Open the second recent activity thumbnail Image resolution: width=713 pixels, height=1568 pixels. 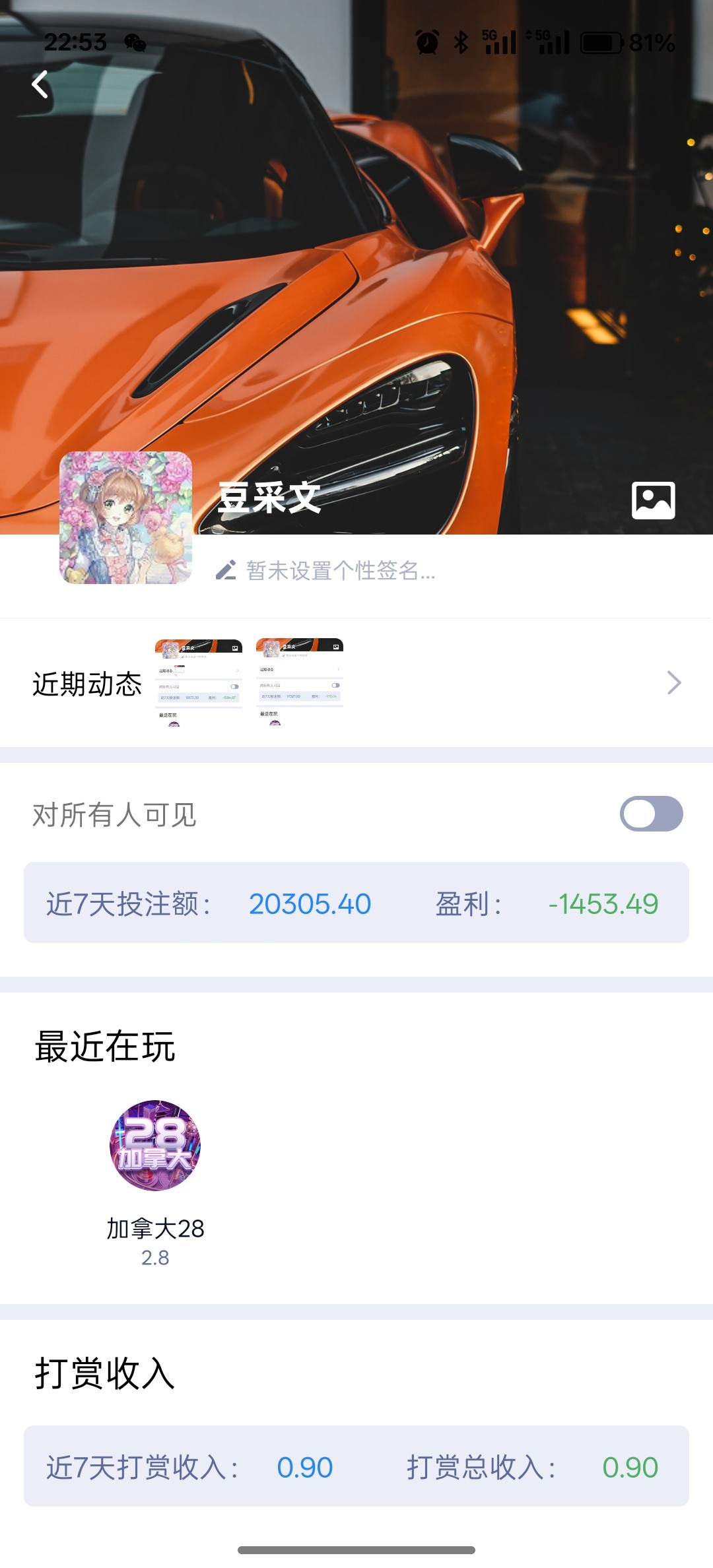[300, 682]
